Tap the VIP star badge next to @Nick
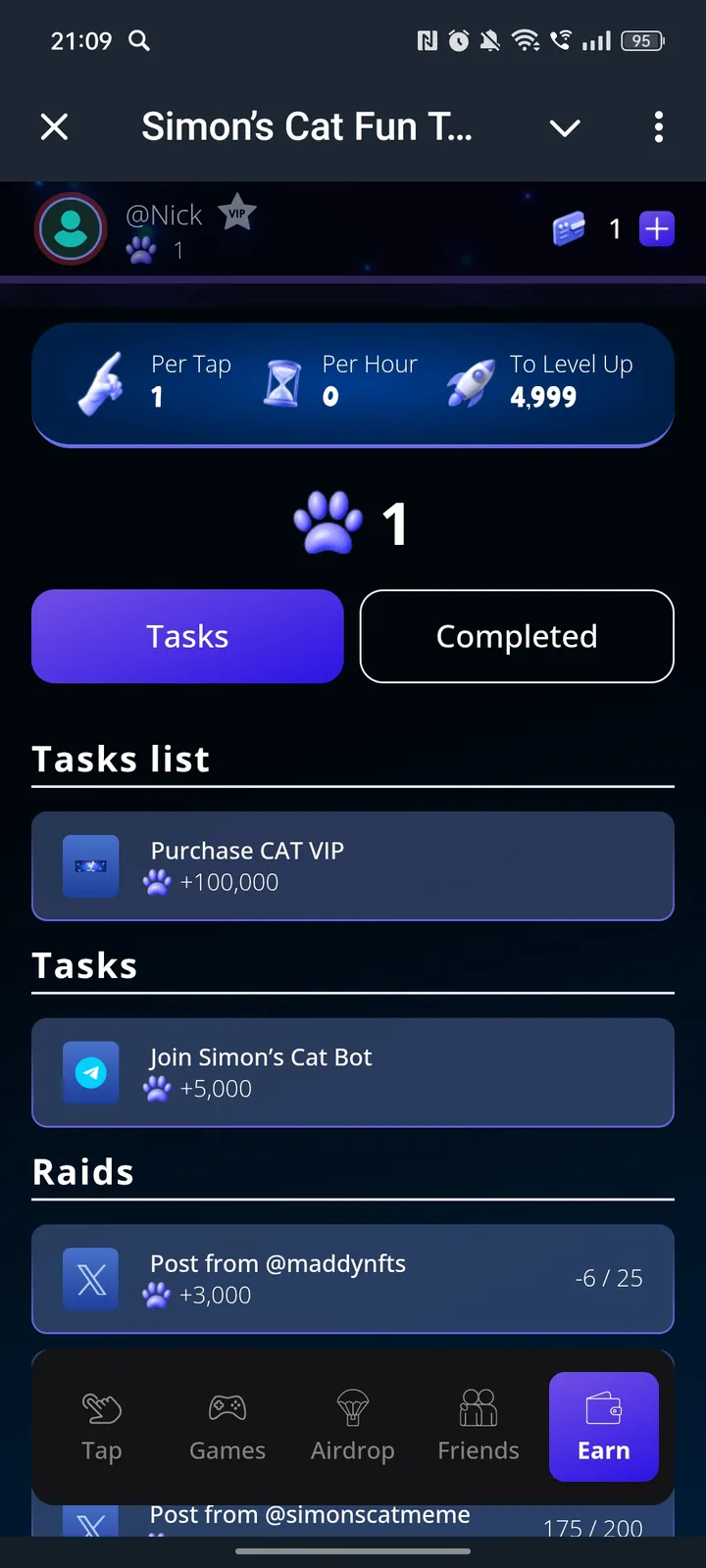Image resolution: width=706 pixels, height=1568 pixels. (x=236, y=210)
